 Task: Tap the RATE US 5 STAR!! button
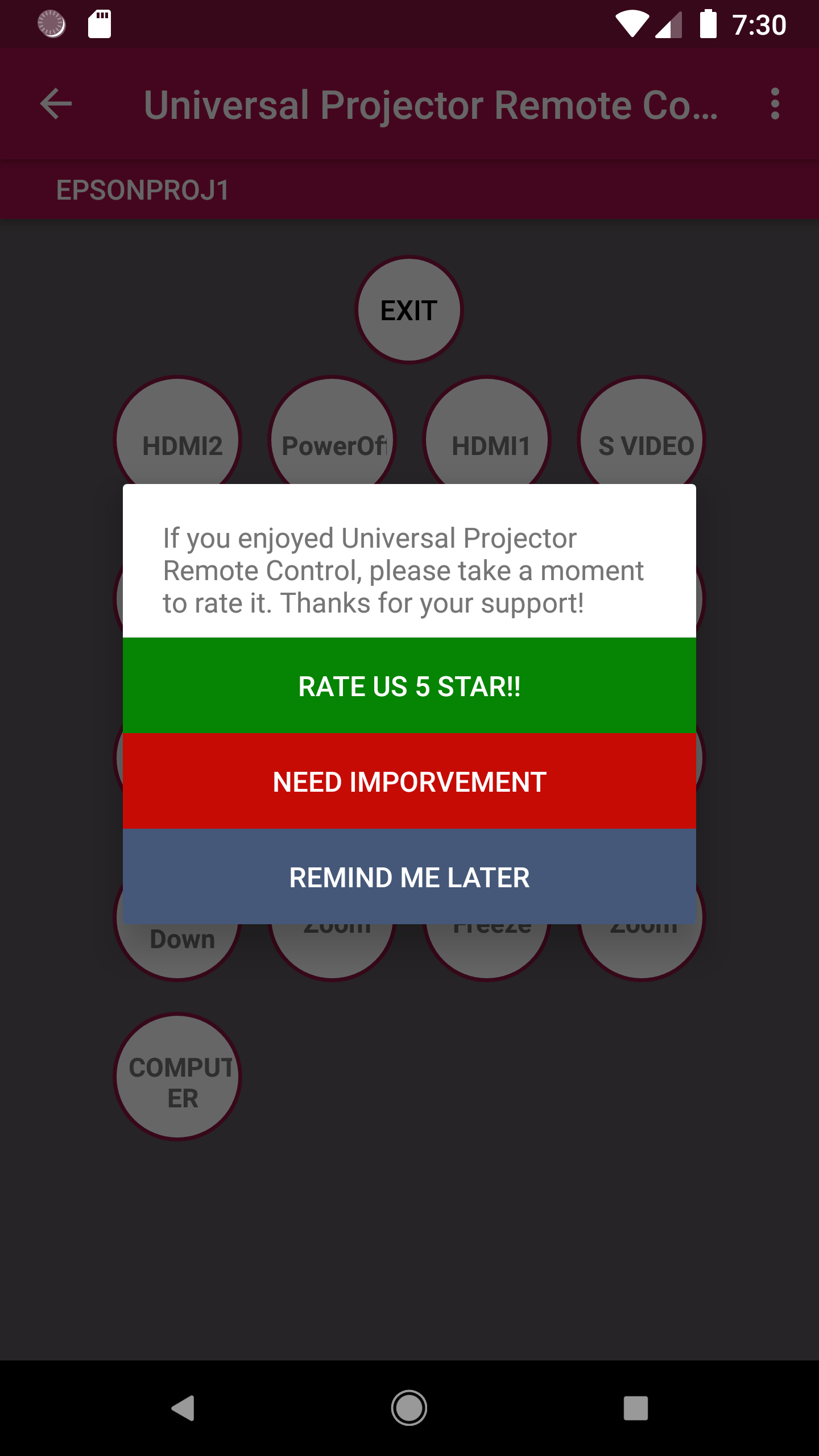[409, 686]
